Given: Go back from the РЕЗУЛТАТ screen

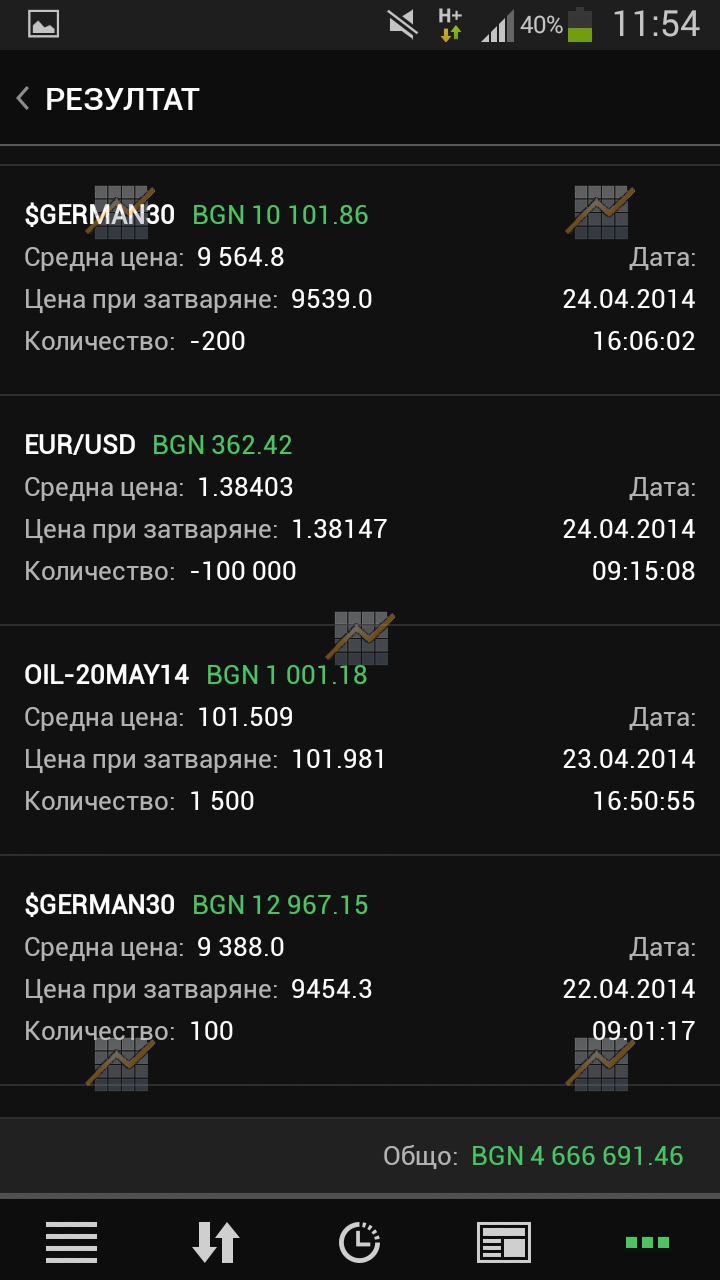Looking at the screenshot, I should (x=22, y=99).
